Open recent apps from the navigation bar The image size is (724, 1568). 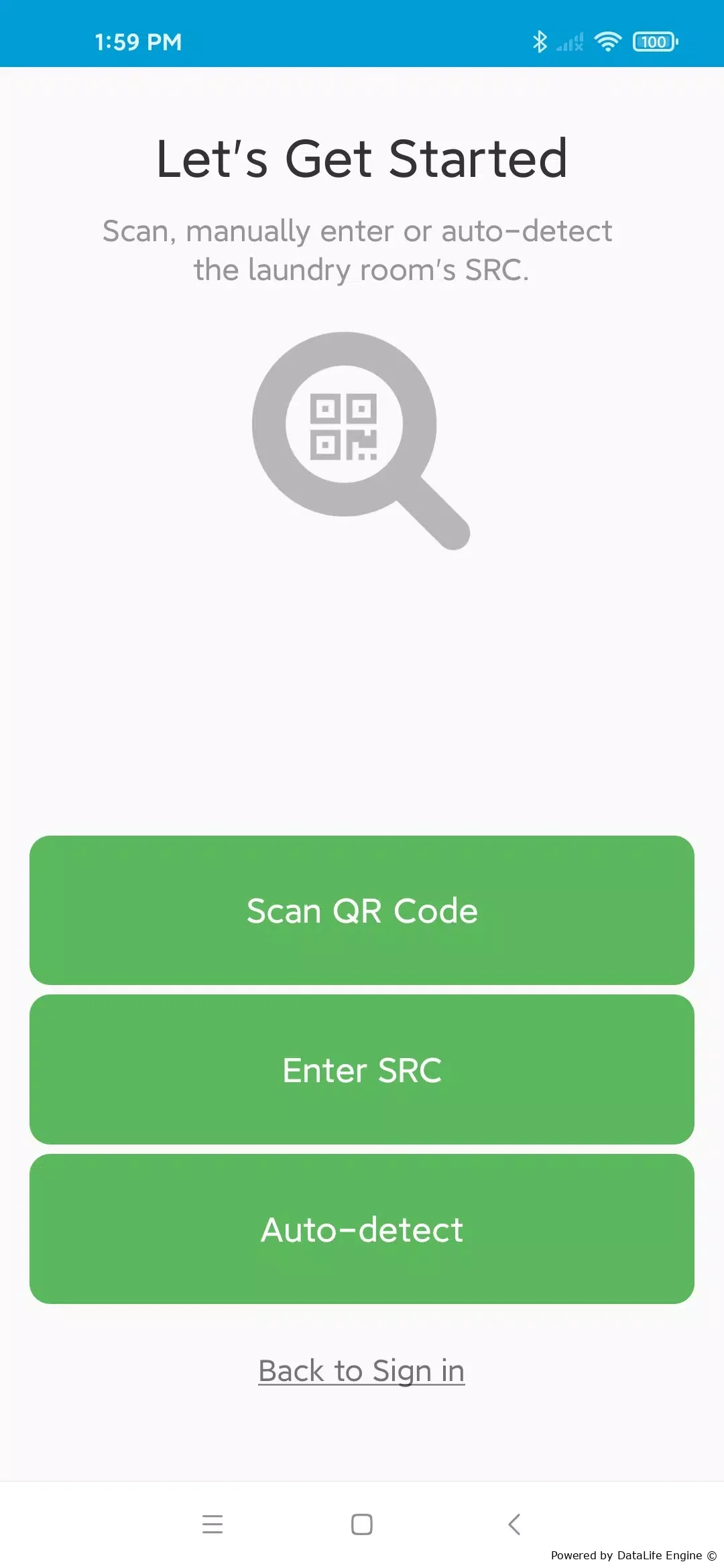213,1524
